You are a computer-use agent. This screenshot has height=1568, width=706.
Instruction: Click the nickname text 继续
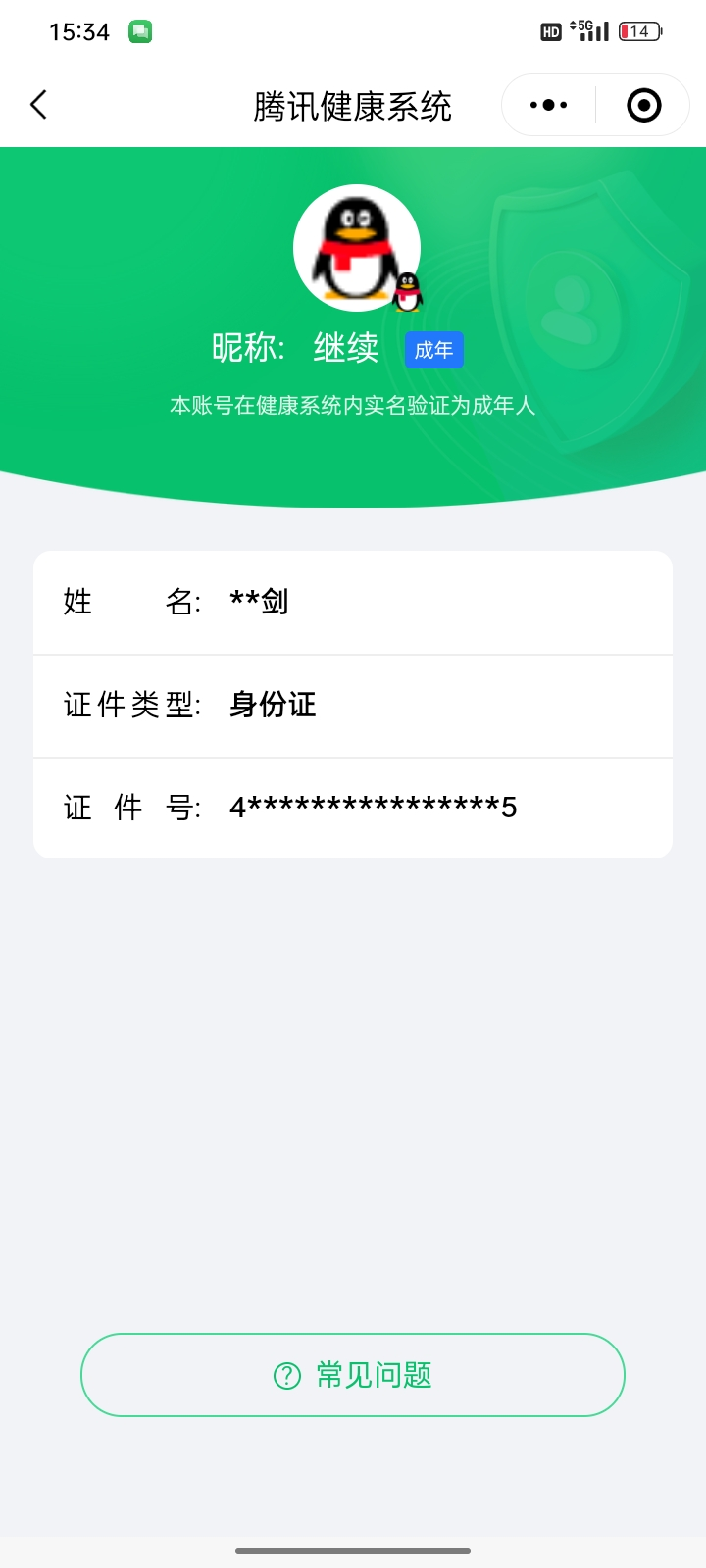(x=348, y=349)
